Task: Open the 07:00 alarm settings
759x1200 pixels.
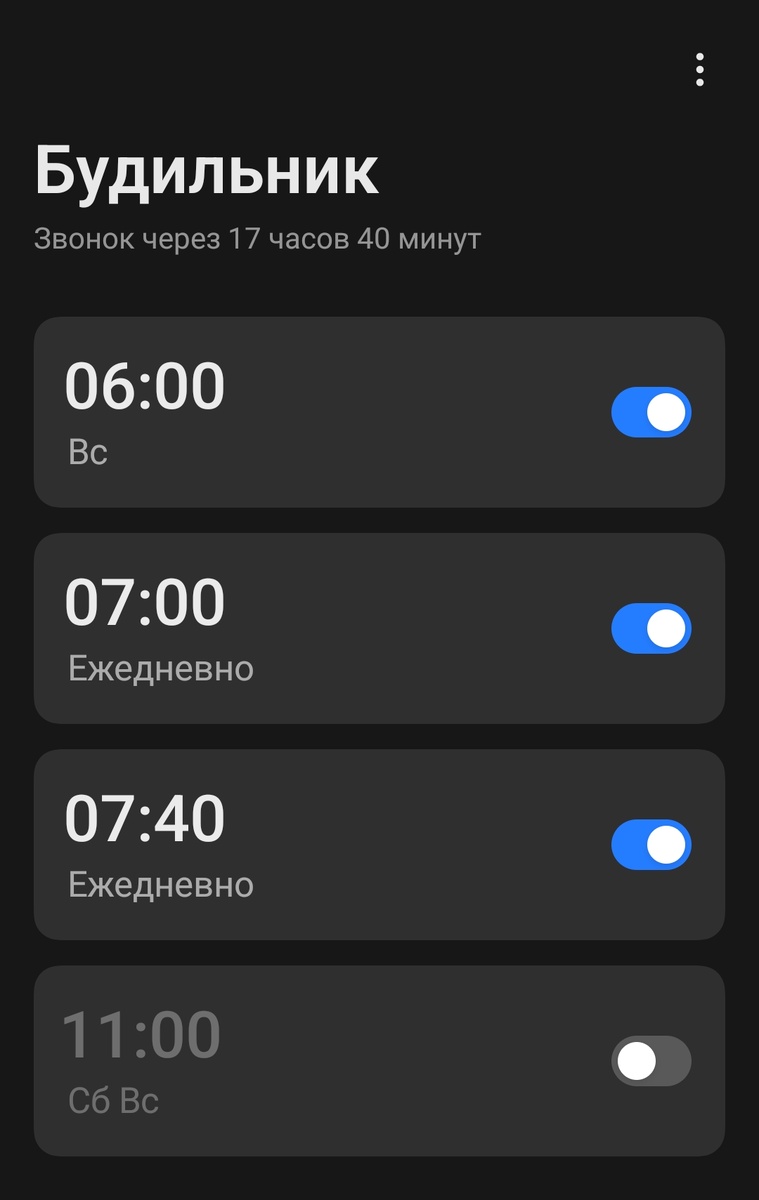Action: [x=300, y=627]
